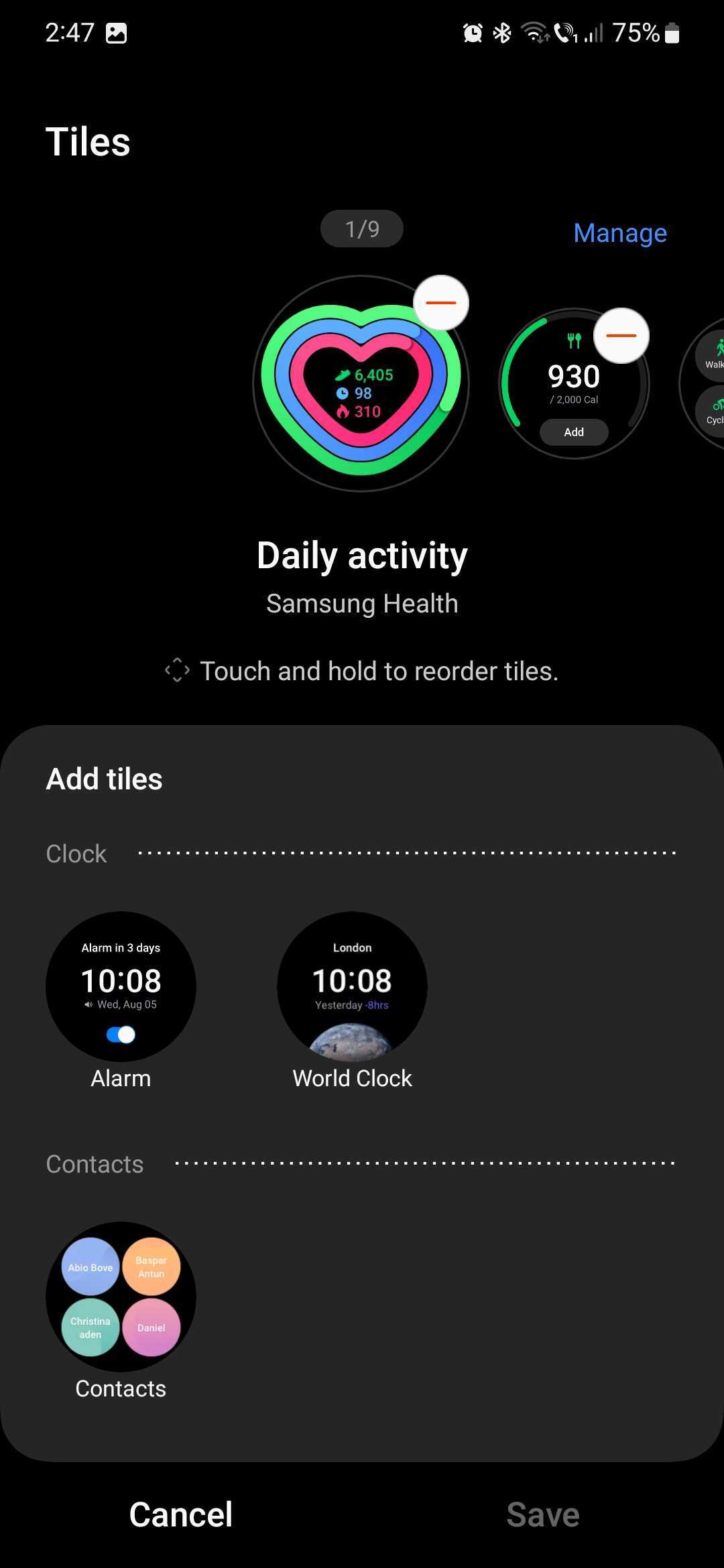This screenshot has height=1568, width=724.
Task: Add the World Clock tile
Action: pyautogui.click(x=352, y=986)
